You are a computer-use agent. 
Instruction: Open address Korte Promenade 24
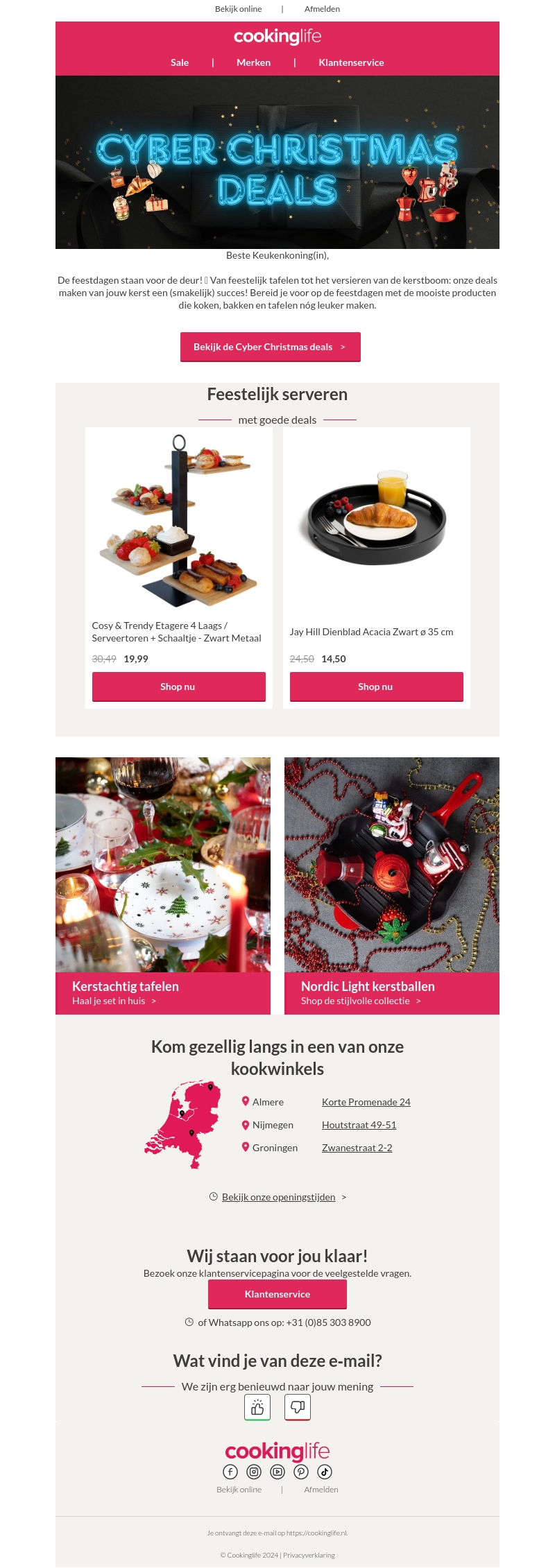[x=366, y=1102]
